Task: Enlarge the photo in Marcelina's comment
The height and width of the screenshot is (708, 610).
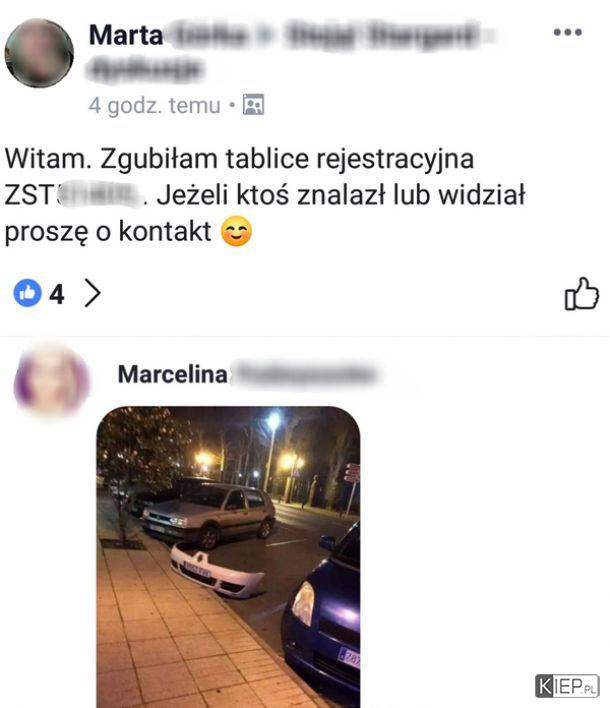Action: coord(228,555)
